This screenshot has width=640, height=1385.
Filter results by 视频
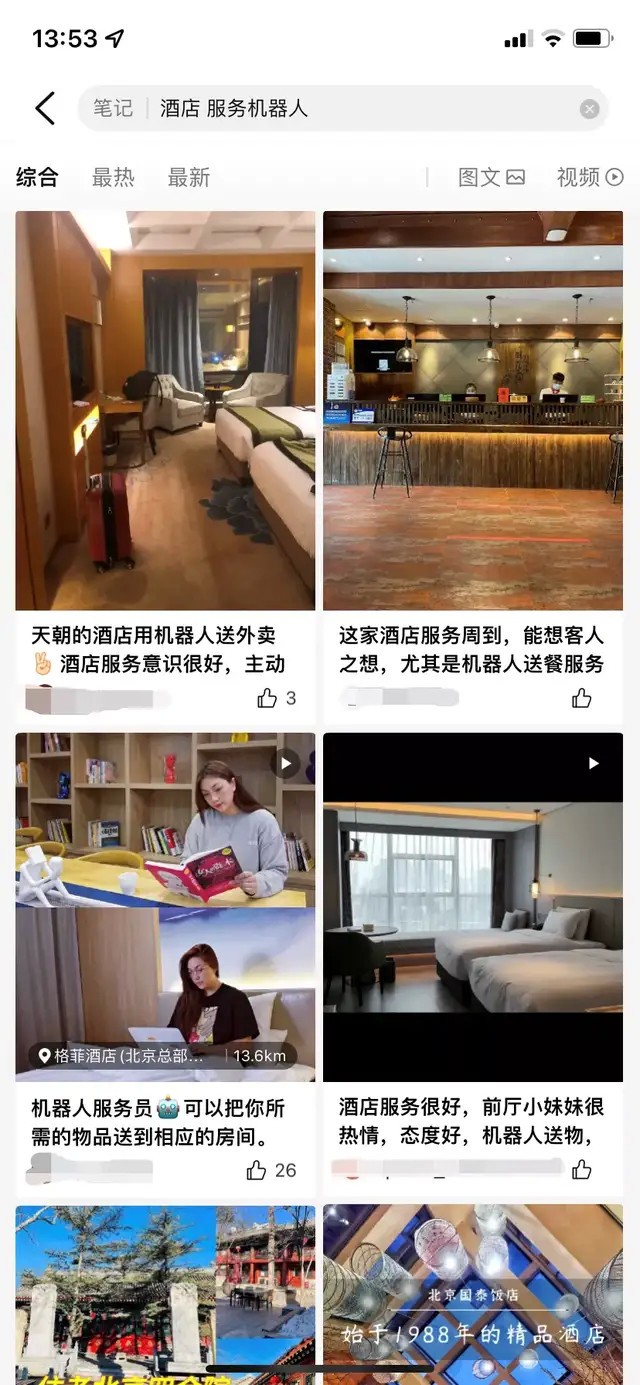pos(589,177)
